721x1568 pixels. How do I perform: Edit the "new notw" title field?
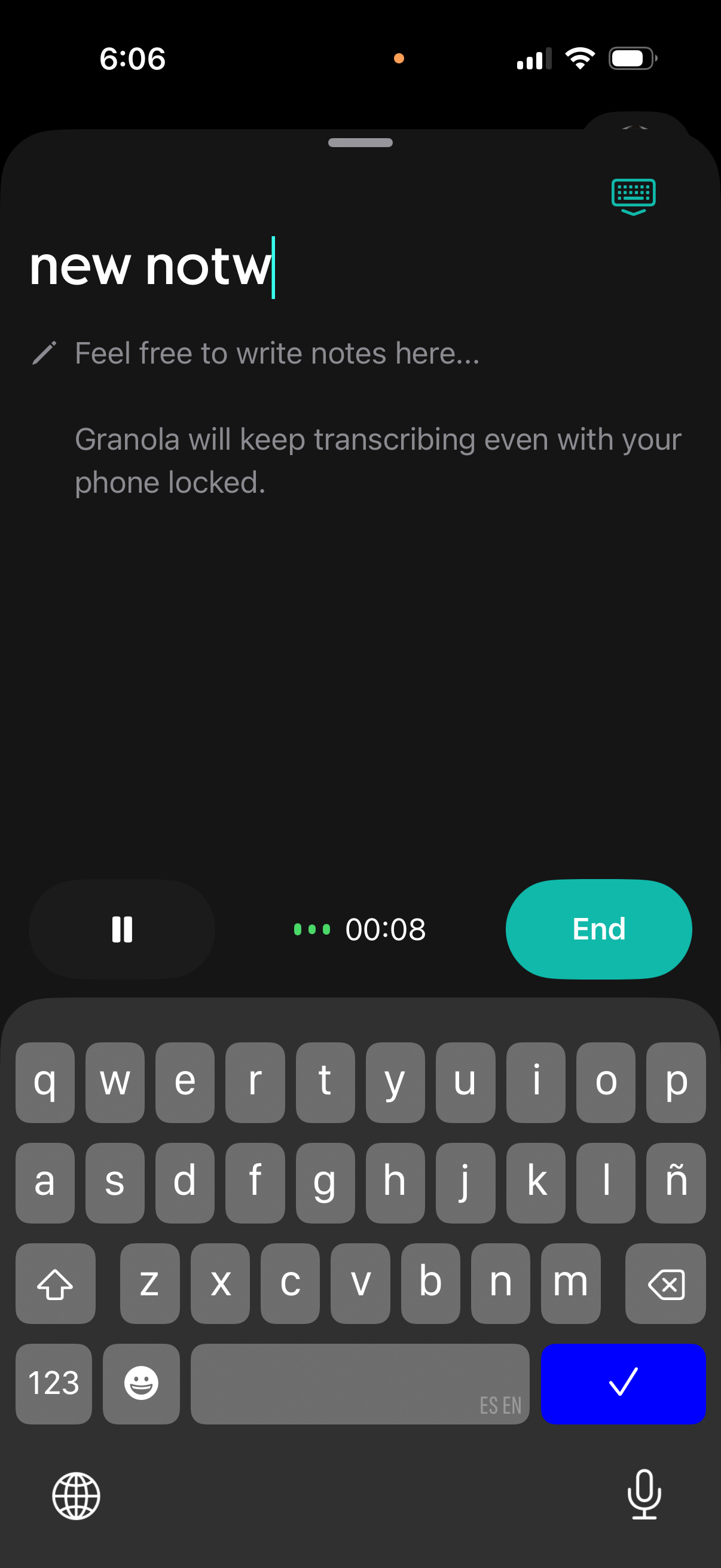point(151,267)
